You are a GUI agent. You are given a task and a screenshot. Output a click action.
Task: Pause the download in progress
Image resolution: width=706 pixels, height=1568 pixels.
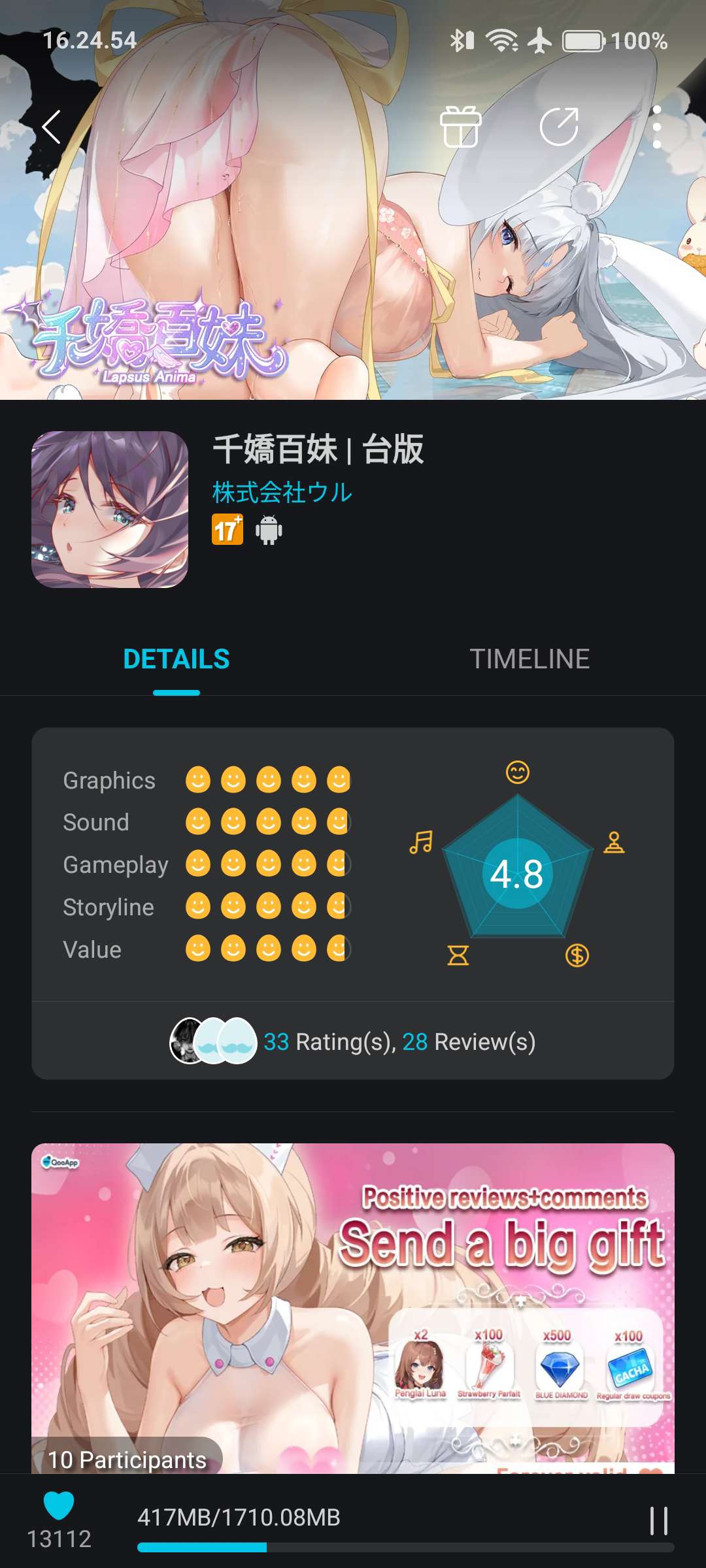point(658,1521)
